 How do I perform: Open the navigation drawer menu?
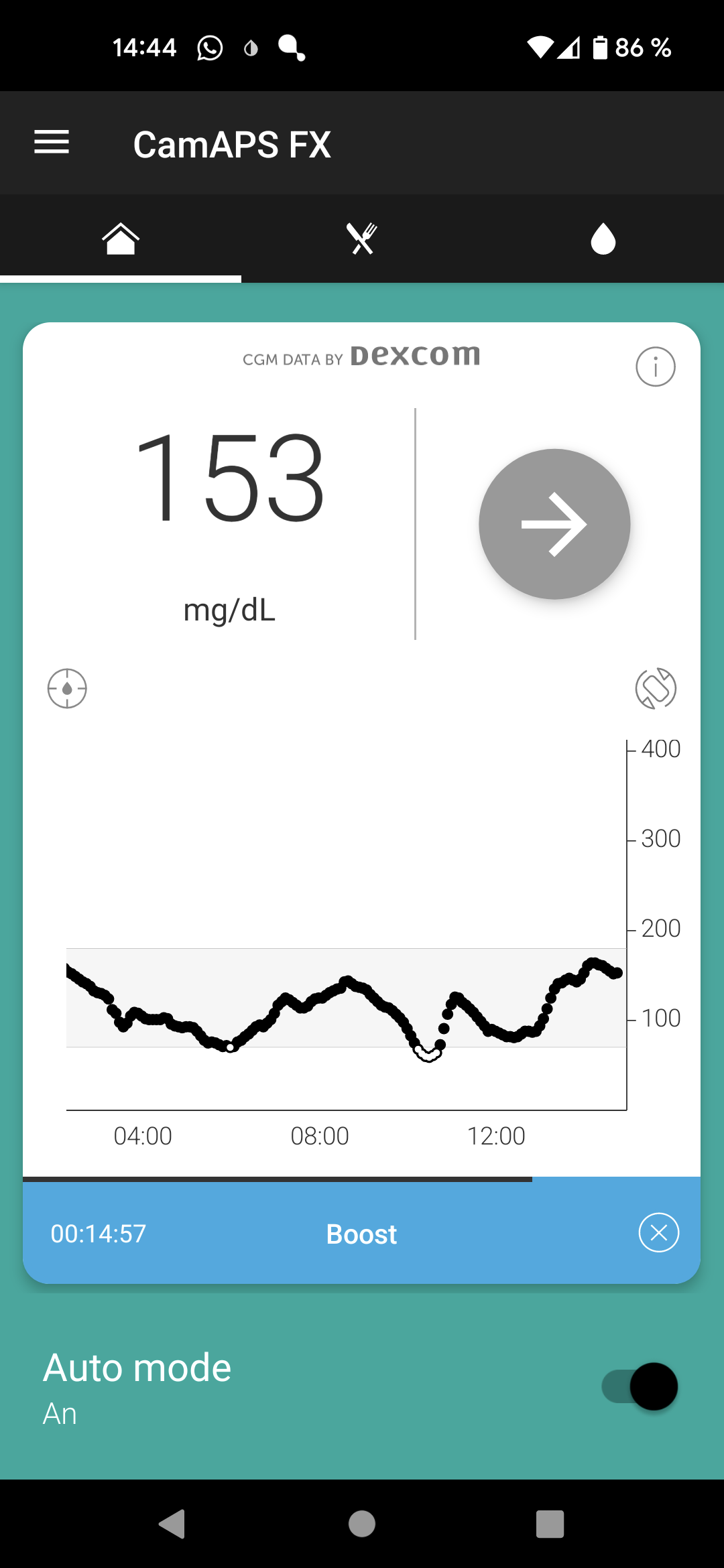point(51,142)
